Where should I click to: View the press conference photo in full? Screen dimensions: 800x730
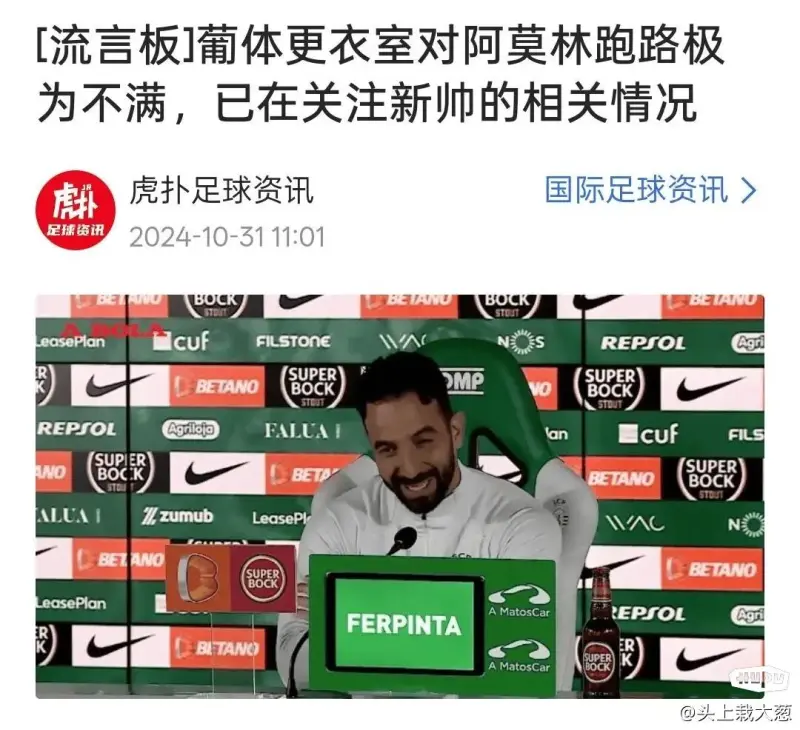pos(400,495)
